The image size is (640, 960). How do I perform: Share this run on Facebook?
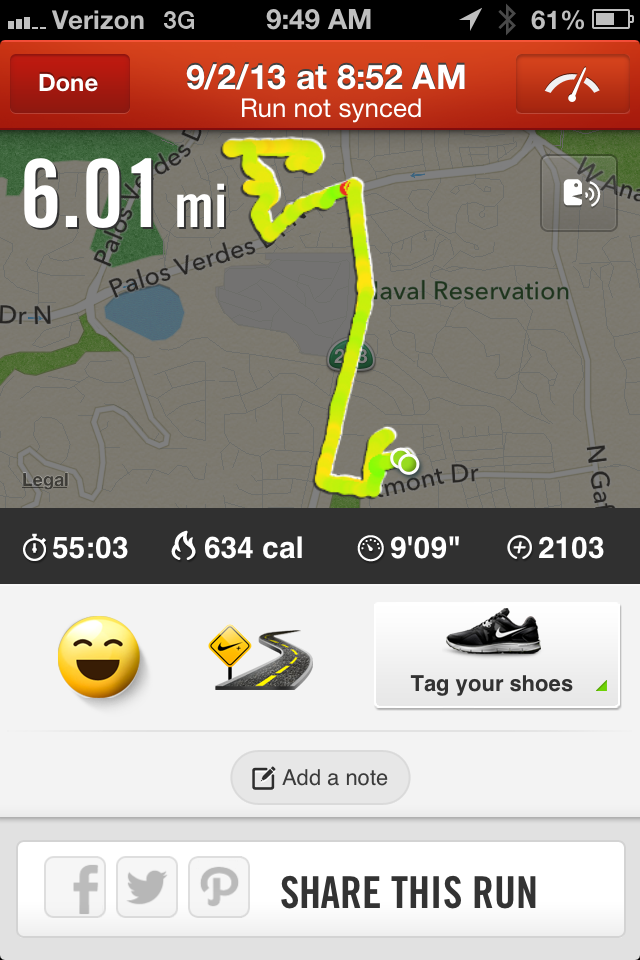(x=78, y=888)
